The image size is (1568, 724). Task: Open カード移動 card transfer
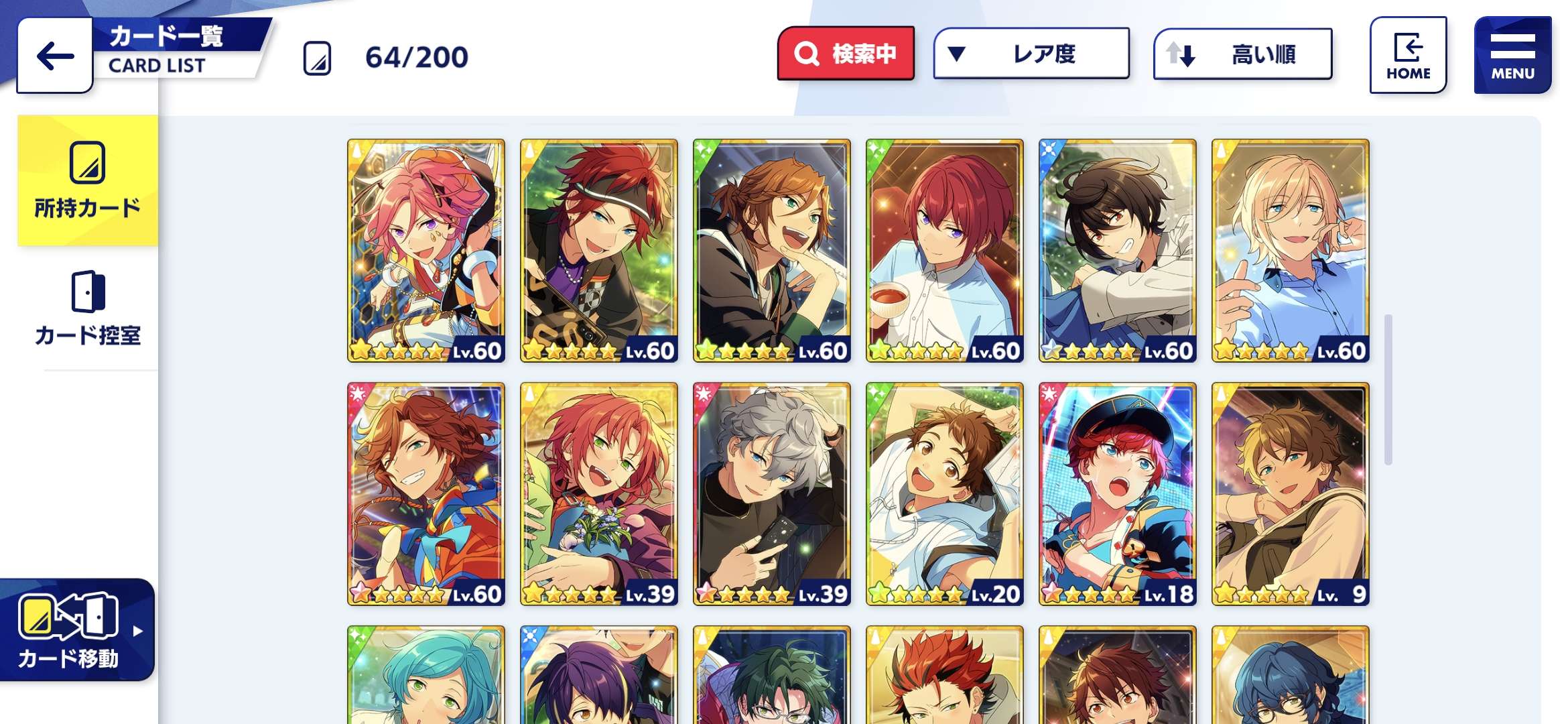coord(77,630)
